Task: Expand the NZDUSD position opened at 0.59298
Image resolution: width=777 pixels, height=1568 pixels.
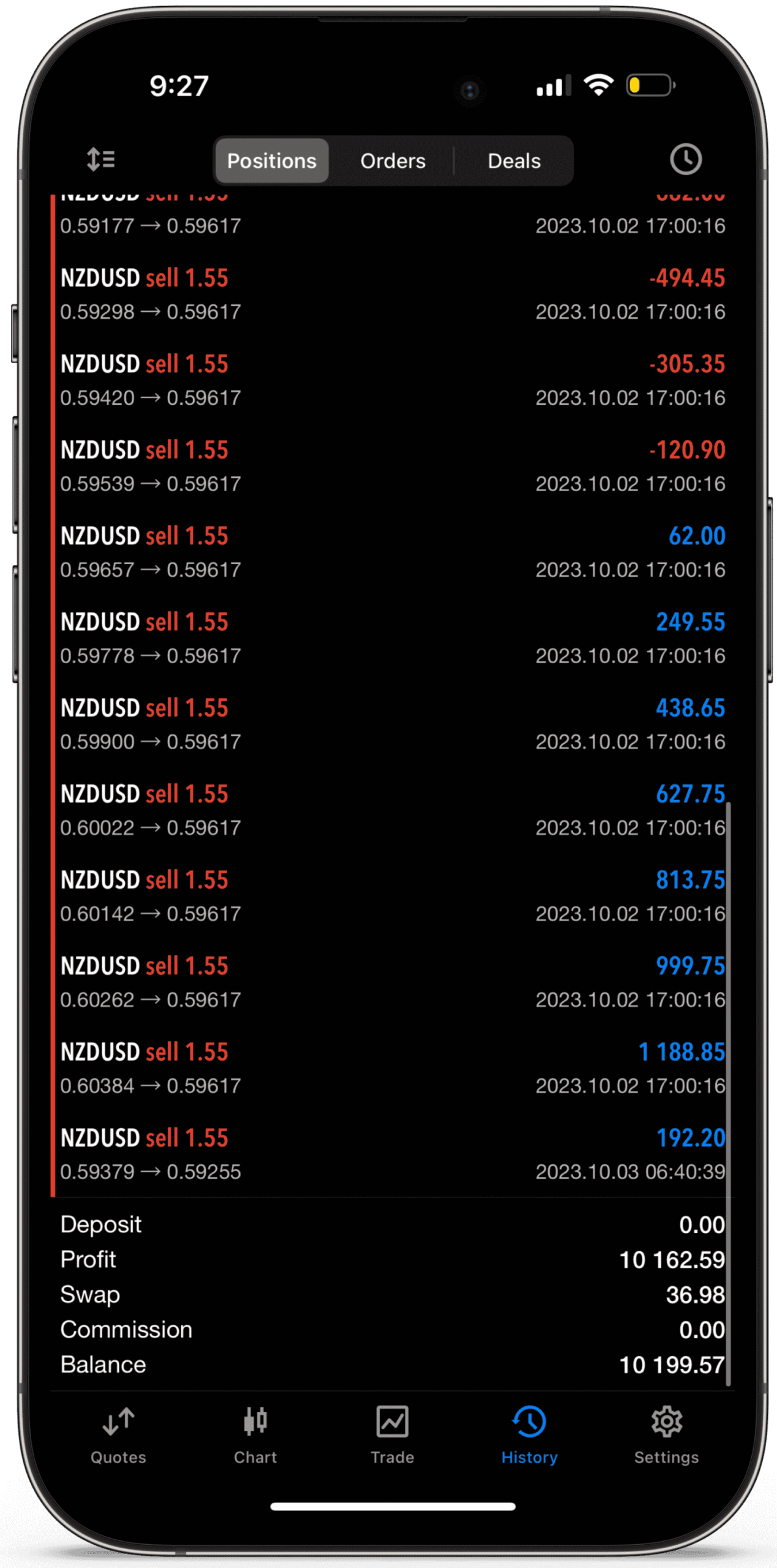Action: pos(392,295)
